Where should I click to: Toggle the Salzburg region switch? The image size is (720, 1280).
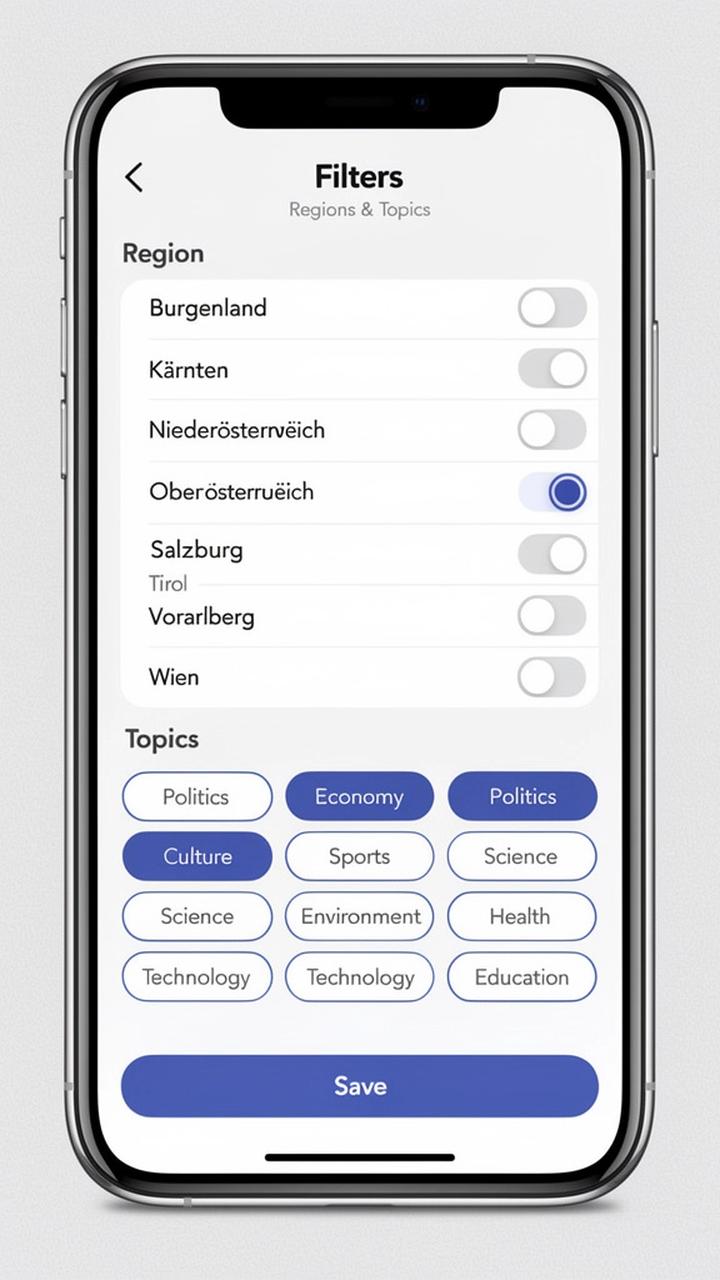(552, 554)
